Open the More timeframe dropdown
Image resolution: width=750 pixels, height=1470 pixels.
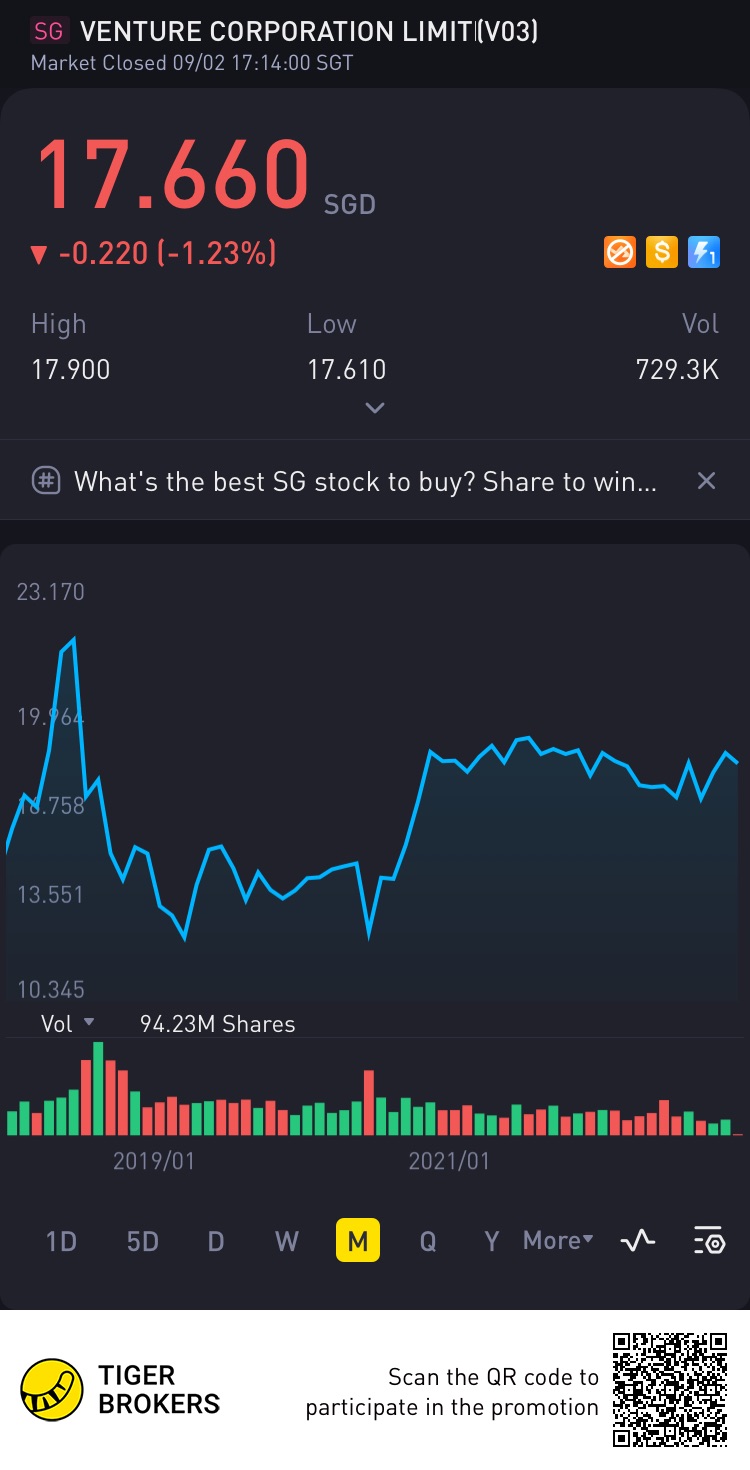click(x=558, y=1240)
